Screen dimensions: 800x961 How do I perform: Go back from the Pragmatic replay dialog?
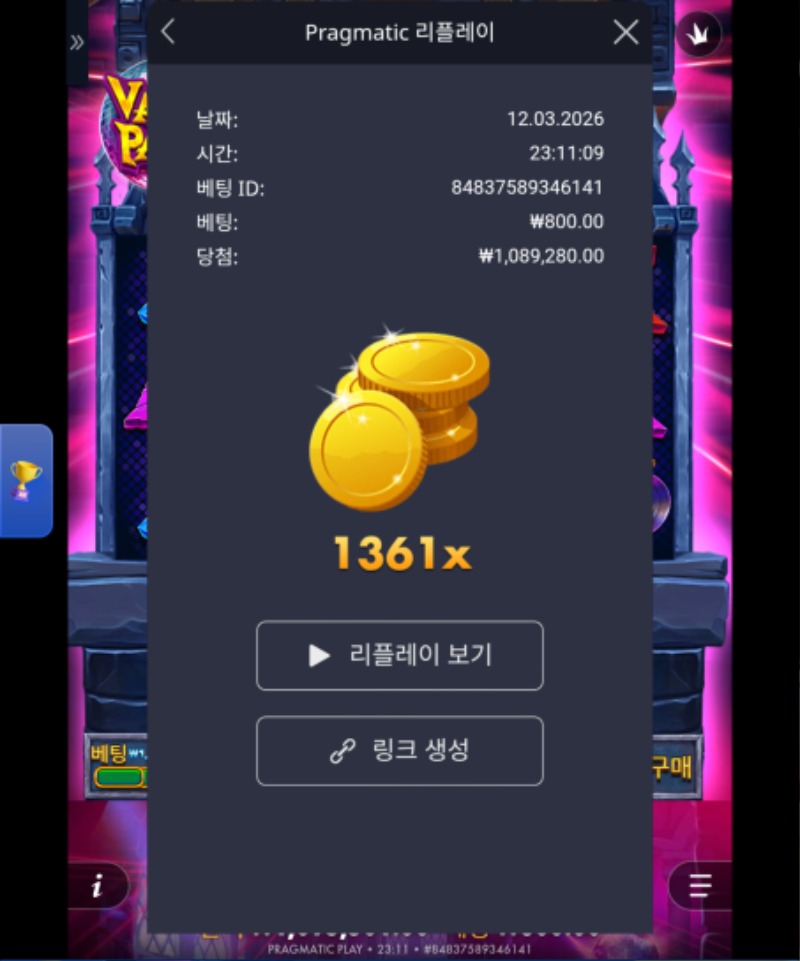[168, 32]
